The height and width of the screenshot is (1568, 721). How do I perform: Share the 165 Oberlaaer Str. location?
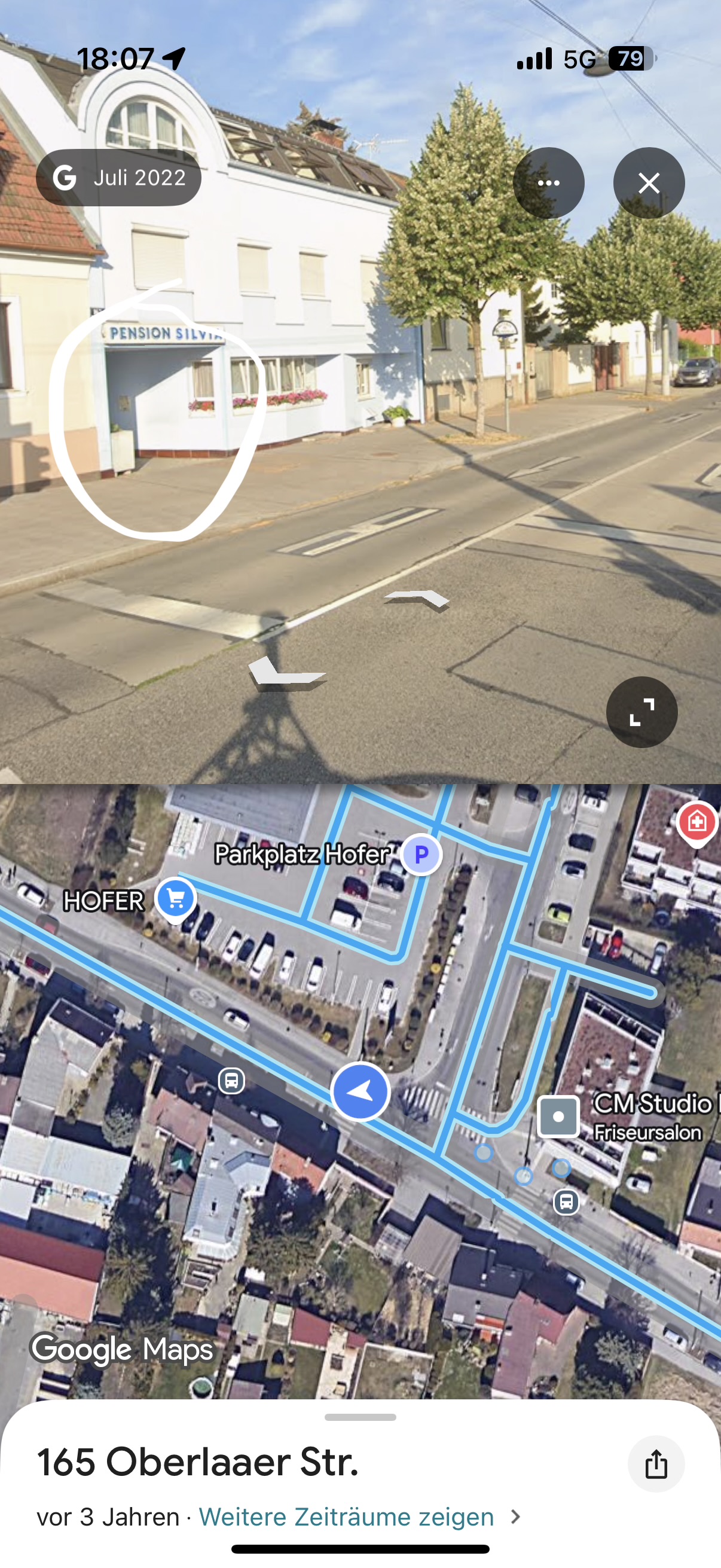[656, 1463]
